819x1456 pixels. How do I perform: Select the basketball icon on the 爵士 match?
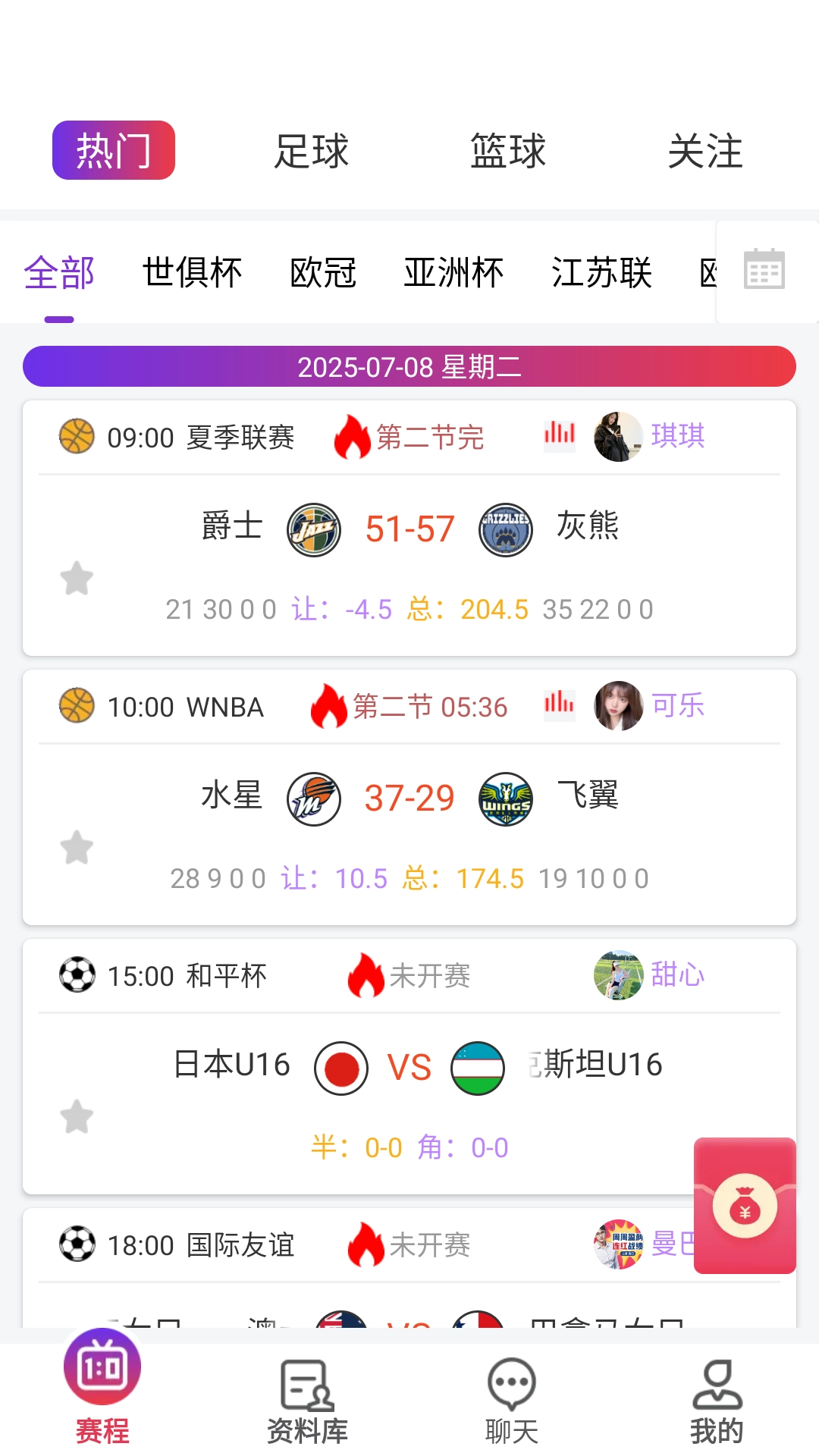pos(76,436)
